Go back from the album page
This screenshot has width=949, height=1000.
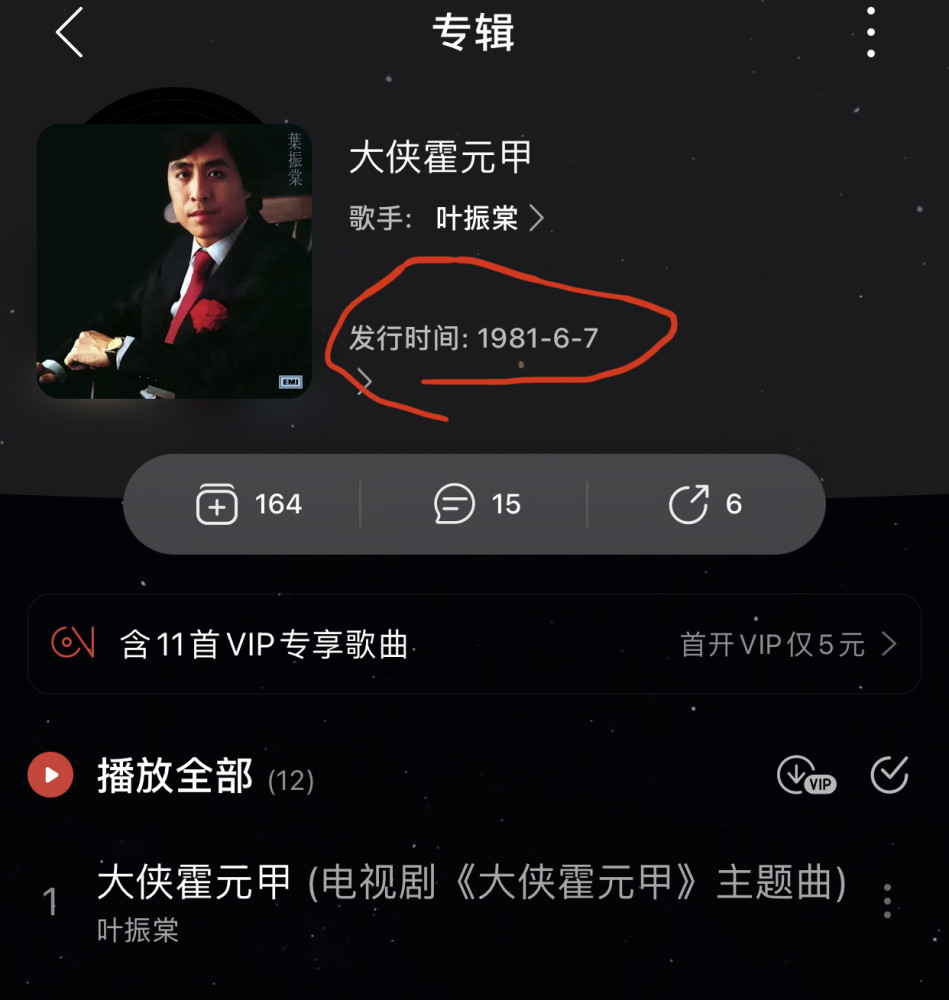click(69, 34)
